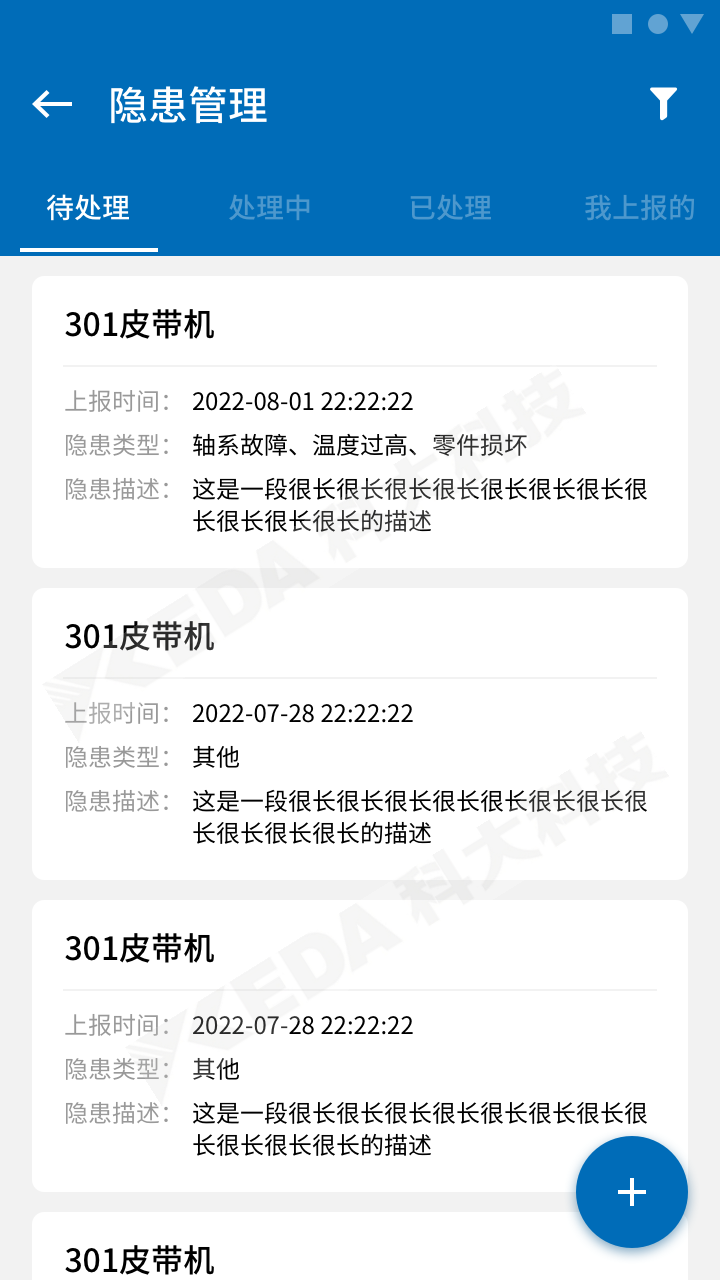Open the 301皮带机 card dated 2022-08-01
Screen dimensions: 720x1280
click(360, 422)
